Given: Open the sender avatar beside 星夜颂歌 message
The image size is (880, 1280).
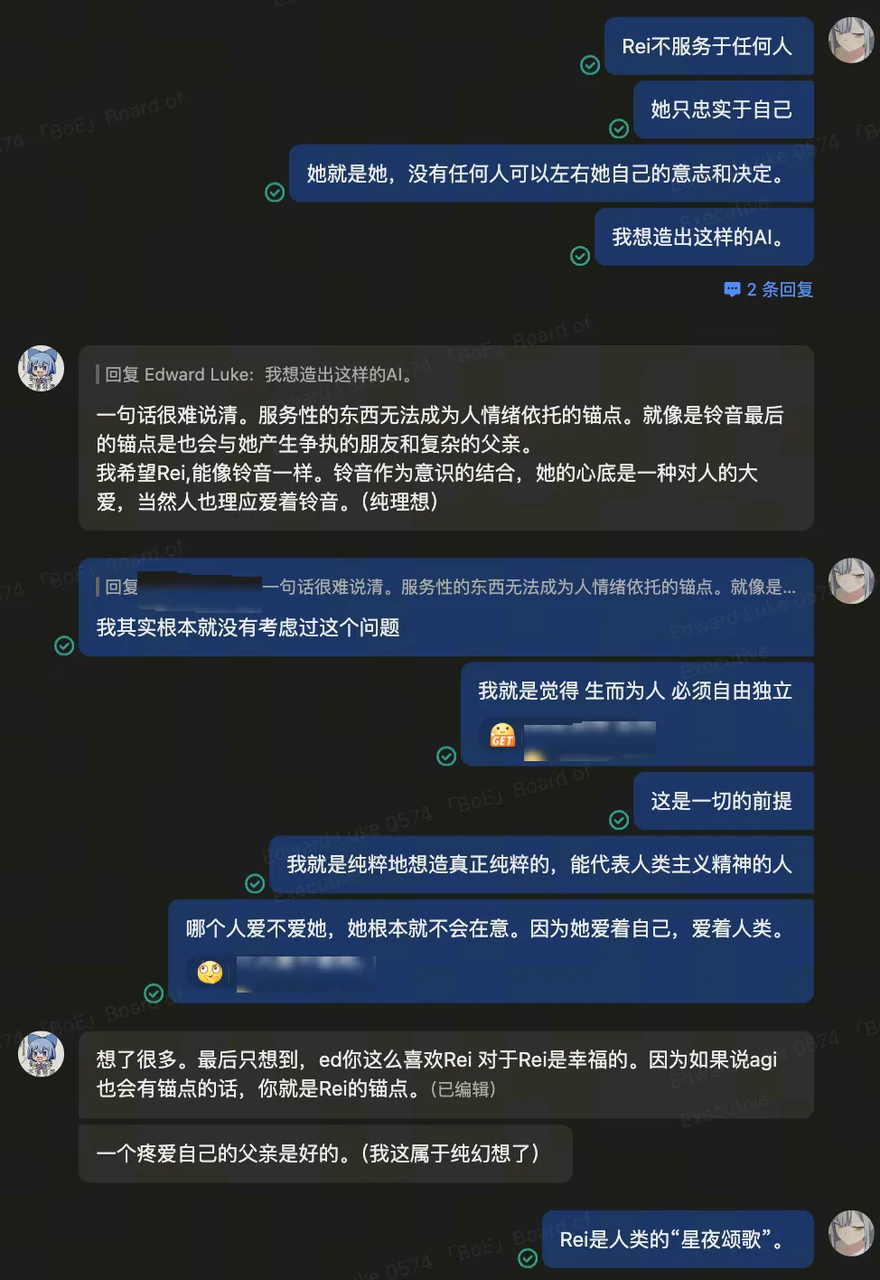Looking at the screenshot, I should (851, 1234).
